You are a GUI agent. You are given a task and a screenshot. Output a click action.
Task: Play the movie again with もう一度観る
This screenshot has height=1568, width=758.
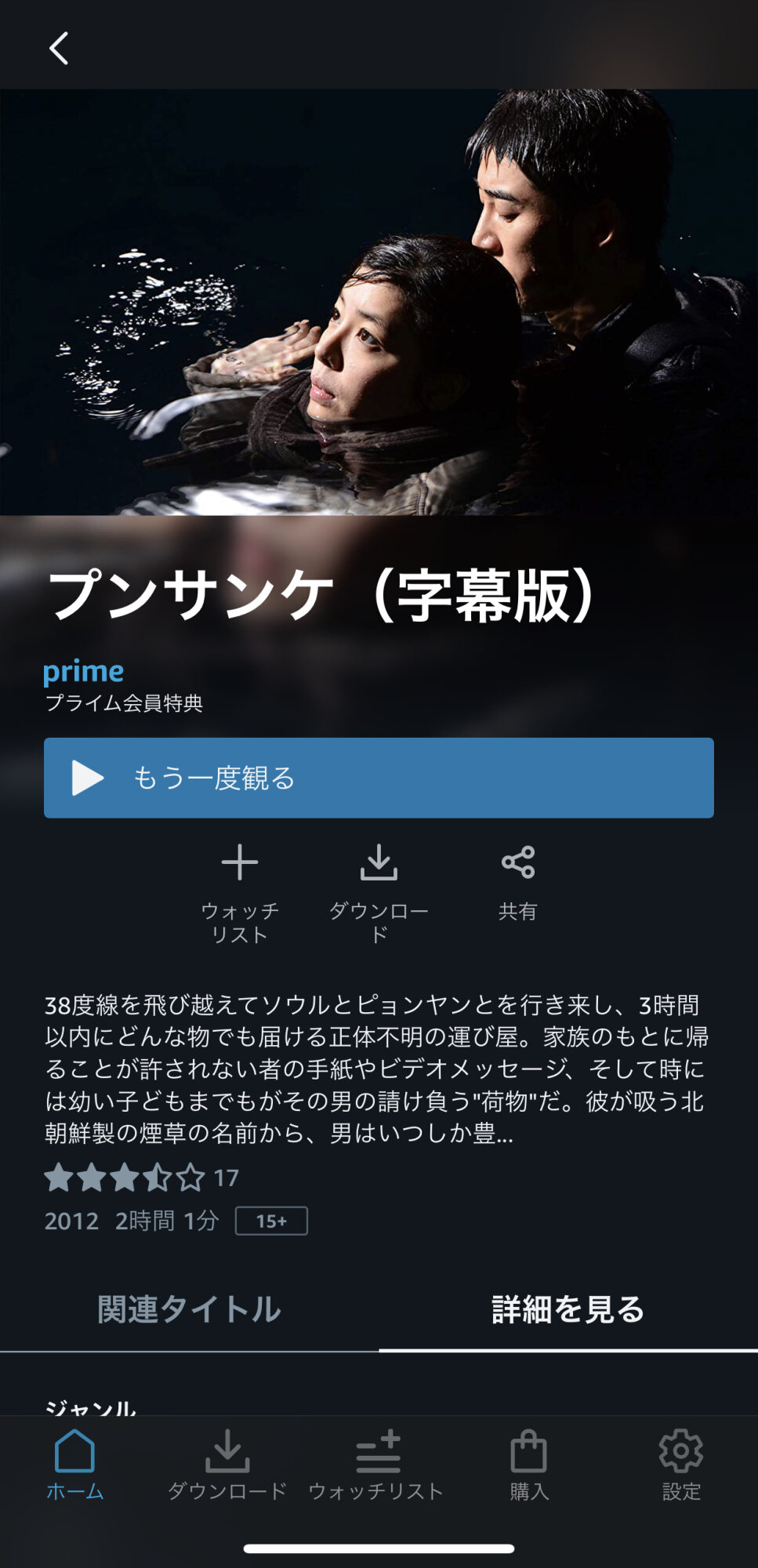(x=379, y=778)
